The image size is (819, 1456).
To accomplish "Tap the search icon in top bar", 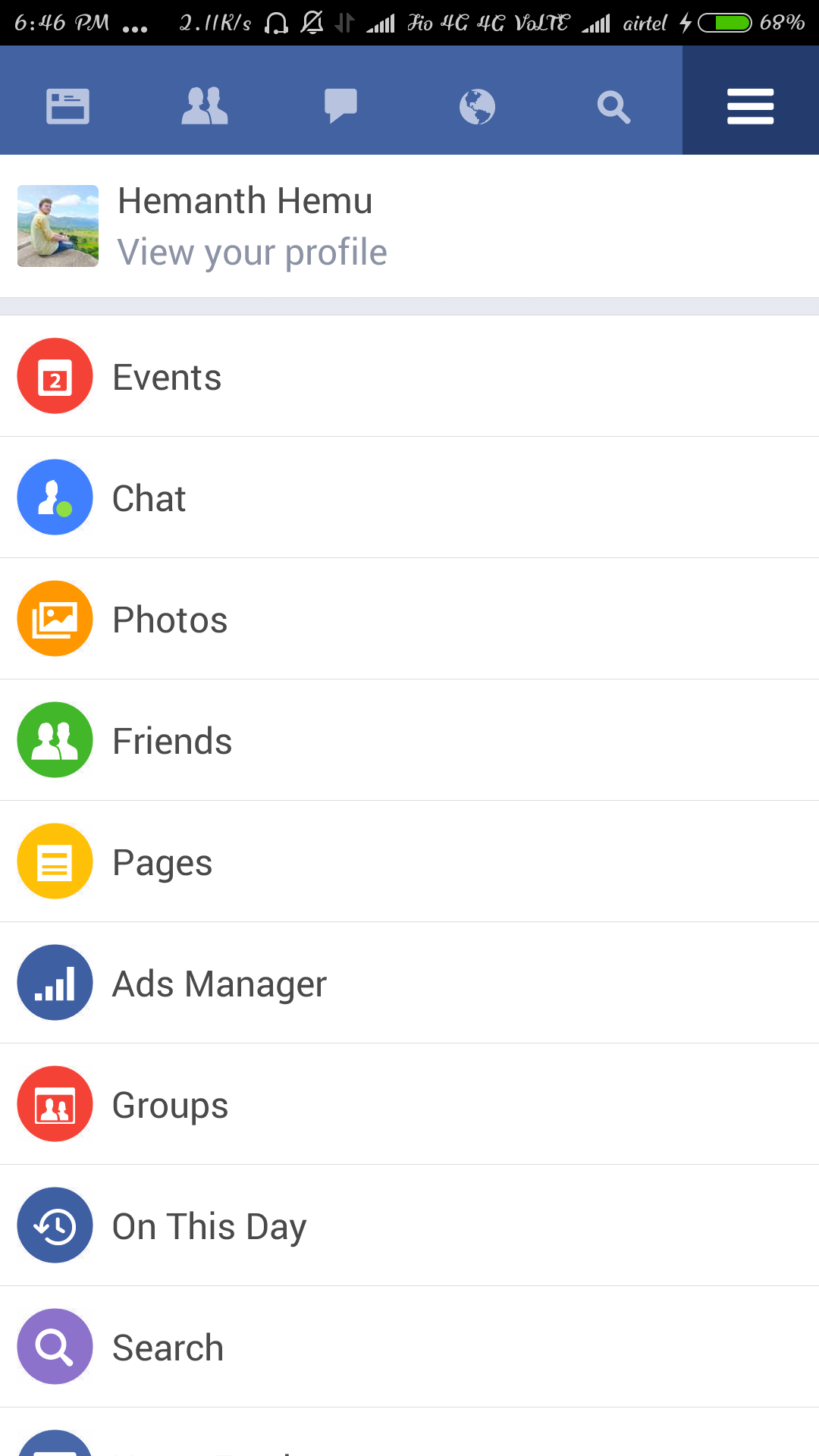I will point(613,106).
